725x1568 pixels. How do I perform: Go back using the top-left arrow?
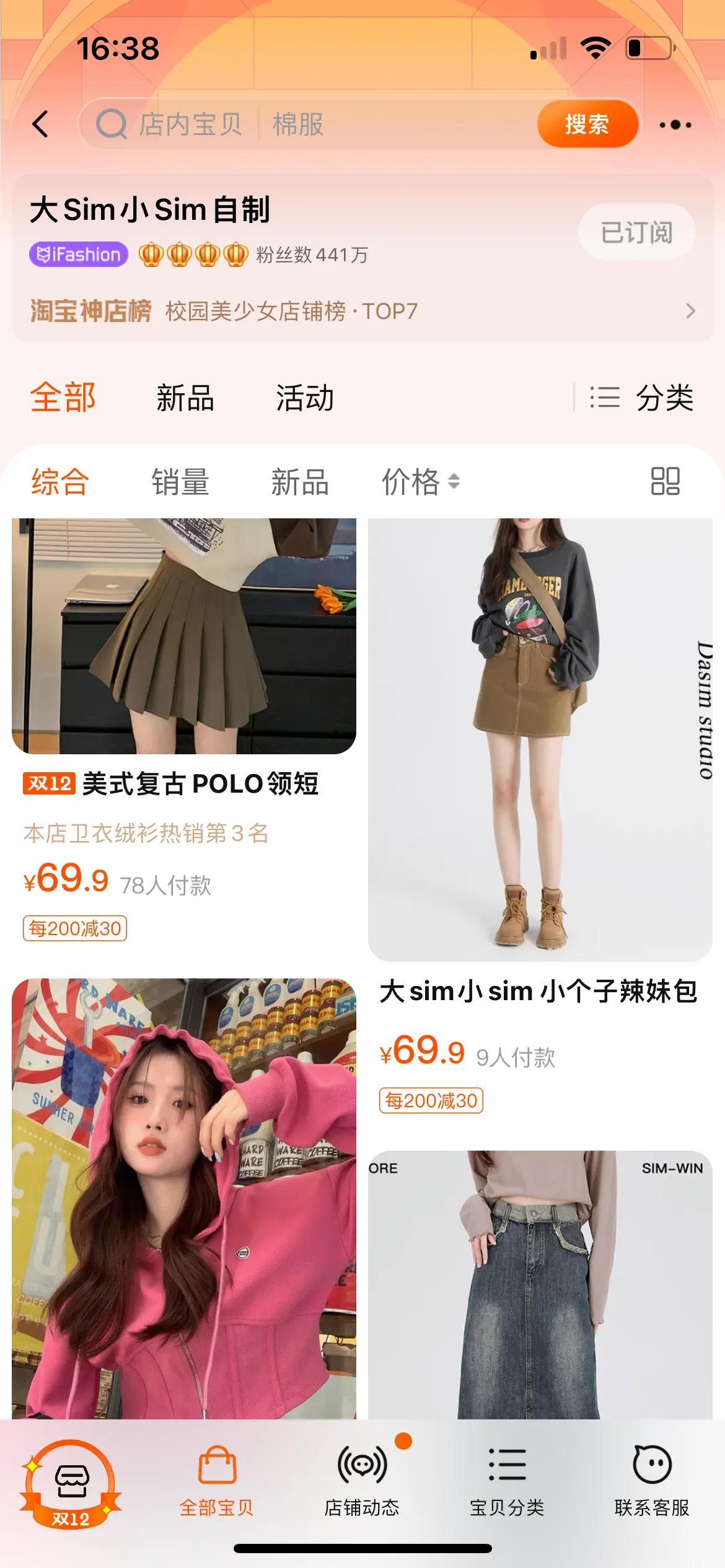coord(40,124)
